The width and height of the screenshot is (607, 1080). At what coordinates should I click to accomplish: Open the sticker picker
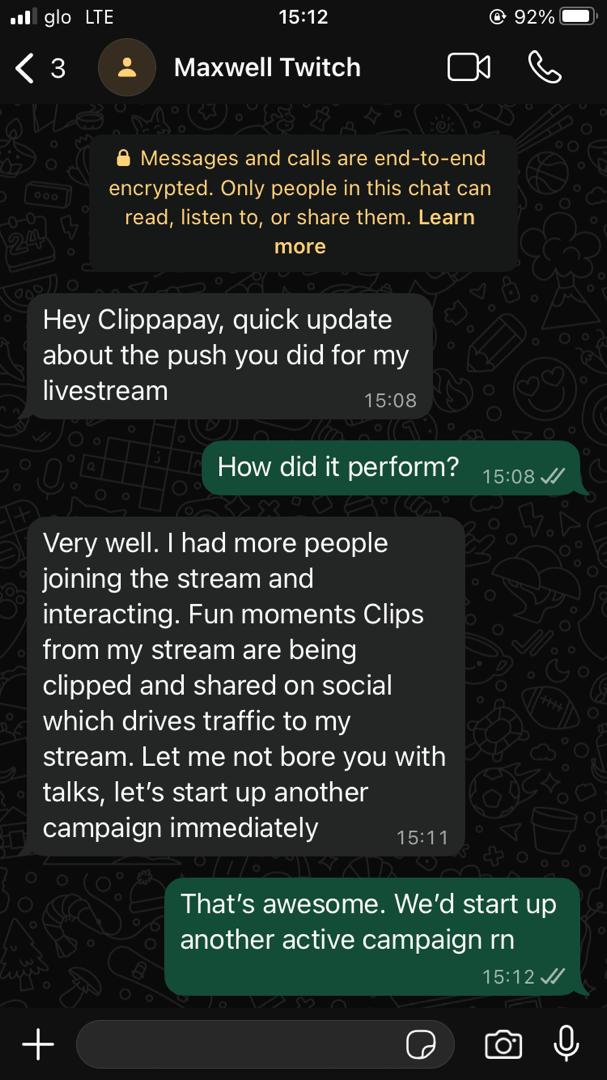click(421, 1045)
